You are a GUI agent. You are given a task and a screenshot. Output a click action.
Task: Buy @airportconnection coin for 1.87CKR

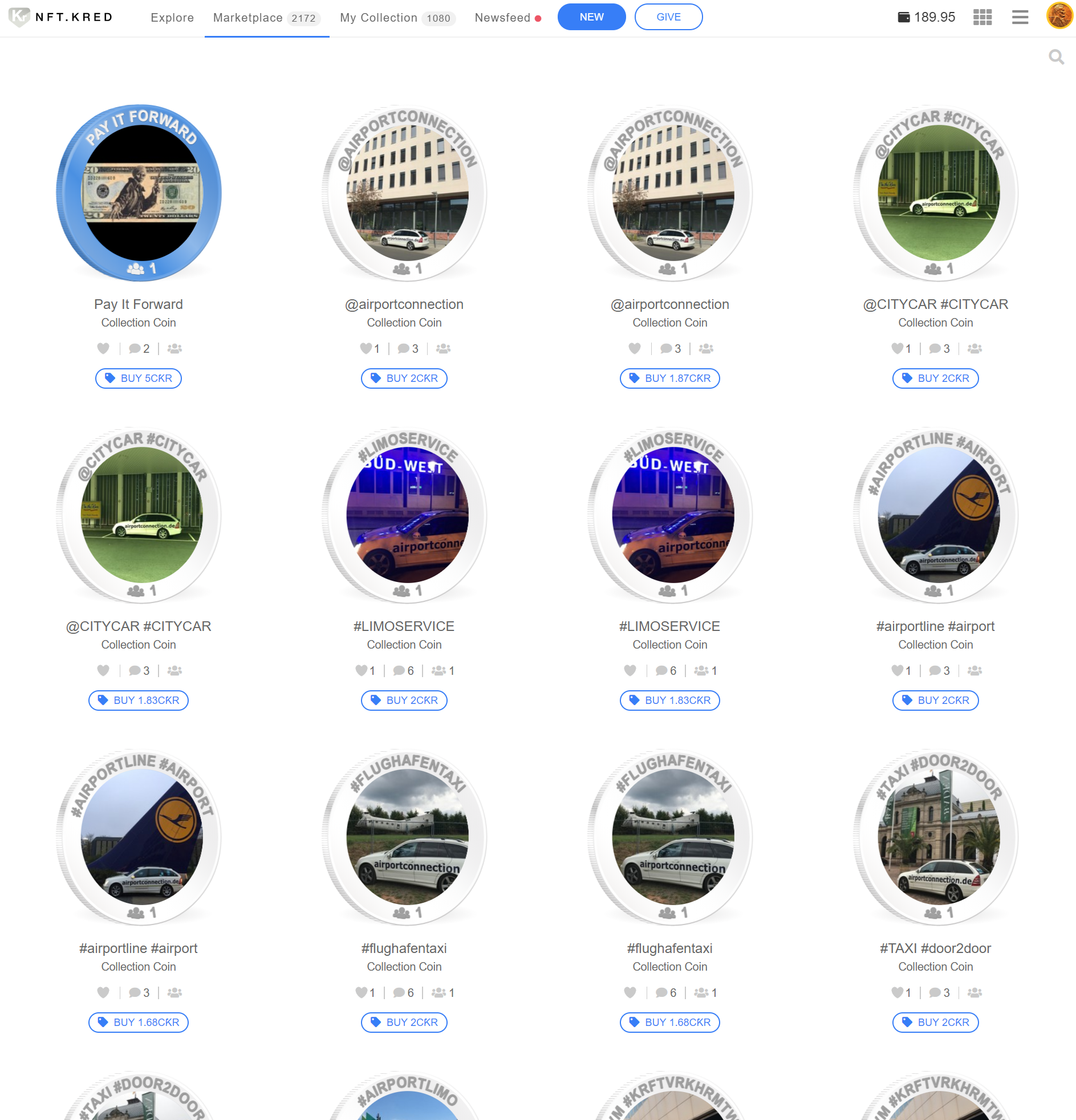coord(669,378)
